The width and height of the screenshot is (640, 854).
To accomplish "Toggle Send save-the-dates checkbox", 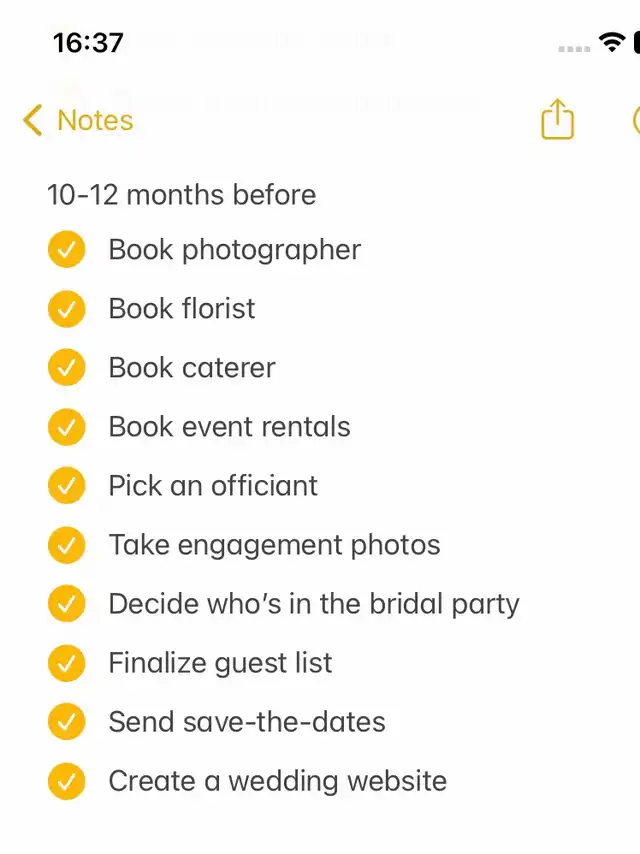I will tap(66, 722).
